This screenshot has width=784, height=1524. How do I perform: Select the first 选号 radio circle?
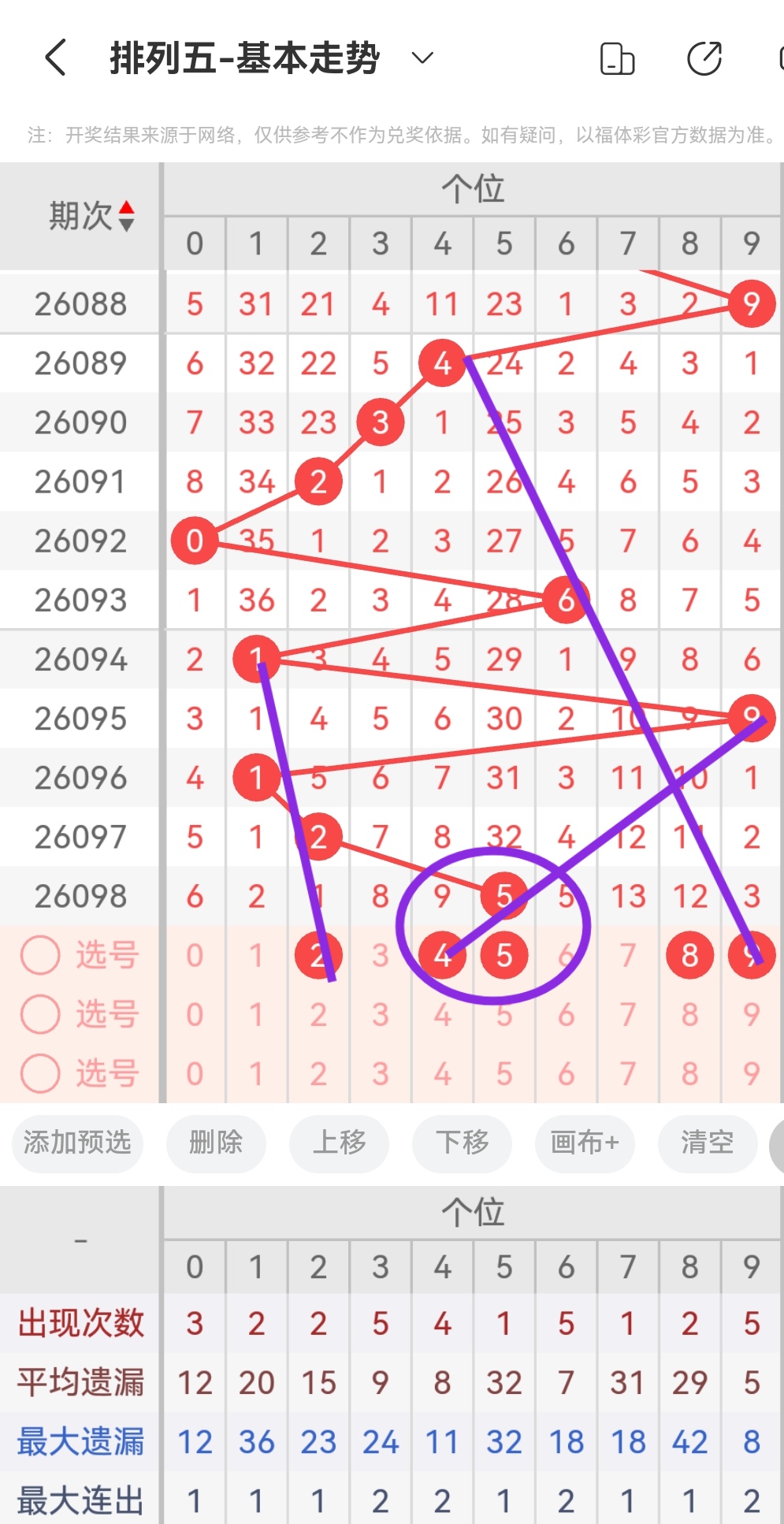point(41,954)
